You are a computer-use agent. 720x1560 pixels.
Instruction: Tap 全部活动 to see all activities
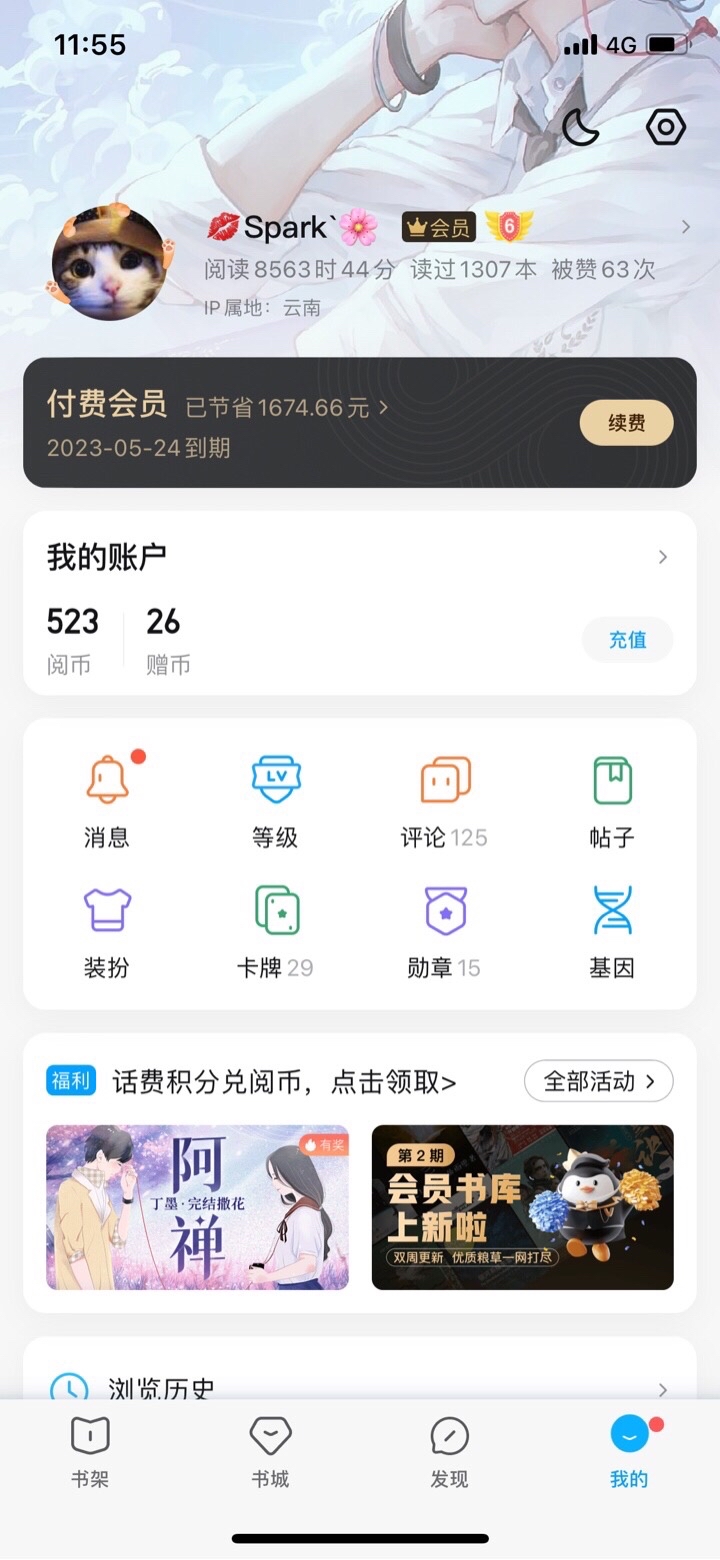pyautogui.click(x=598, y=1081)
